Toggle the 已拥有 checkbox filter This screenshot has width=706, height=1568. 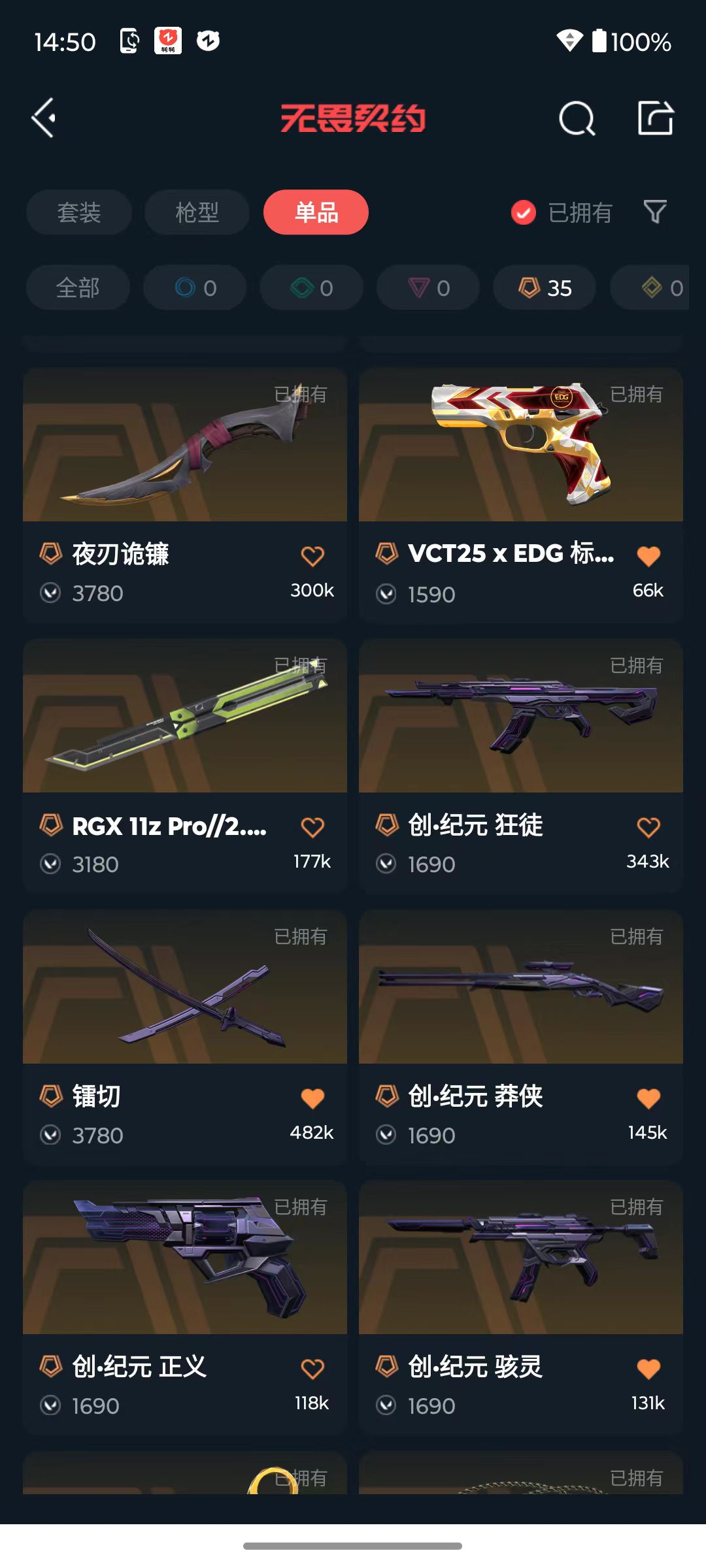click(524, 212)
